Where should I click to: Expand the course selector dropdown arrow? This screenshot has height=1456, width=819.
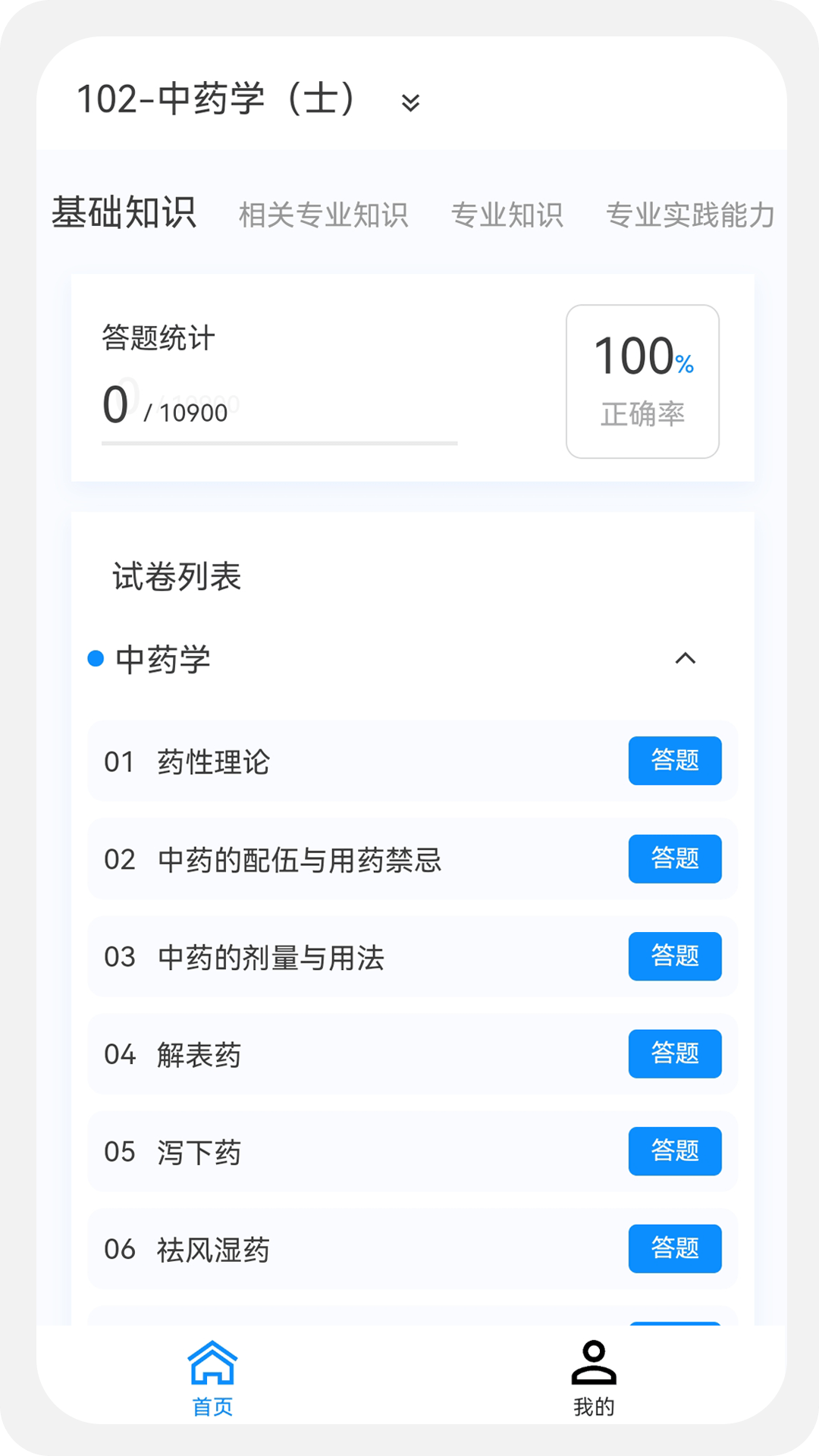(x=409, y=103)
